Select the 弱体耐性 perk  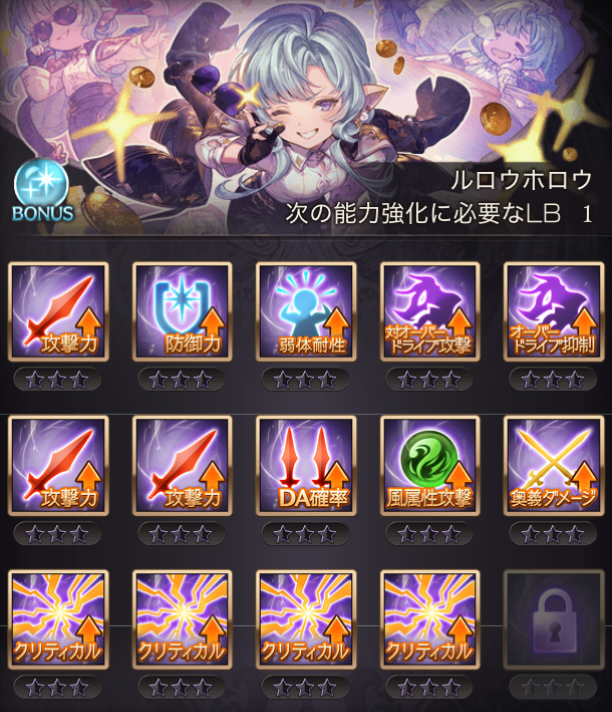tap(306, 312)
